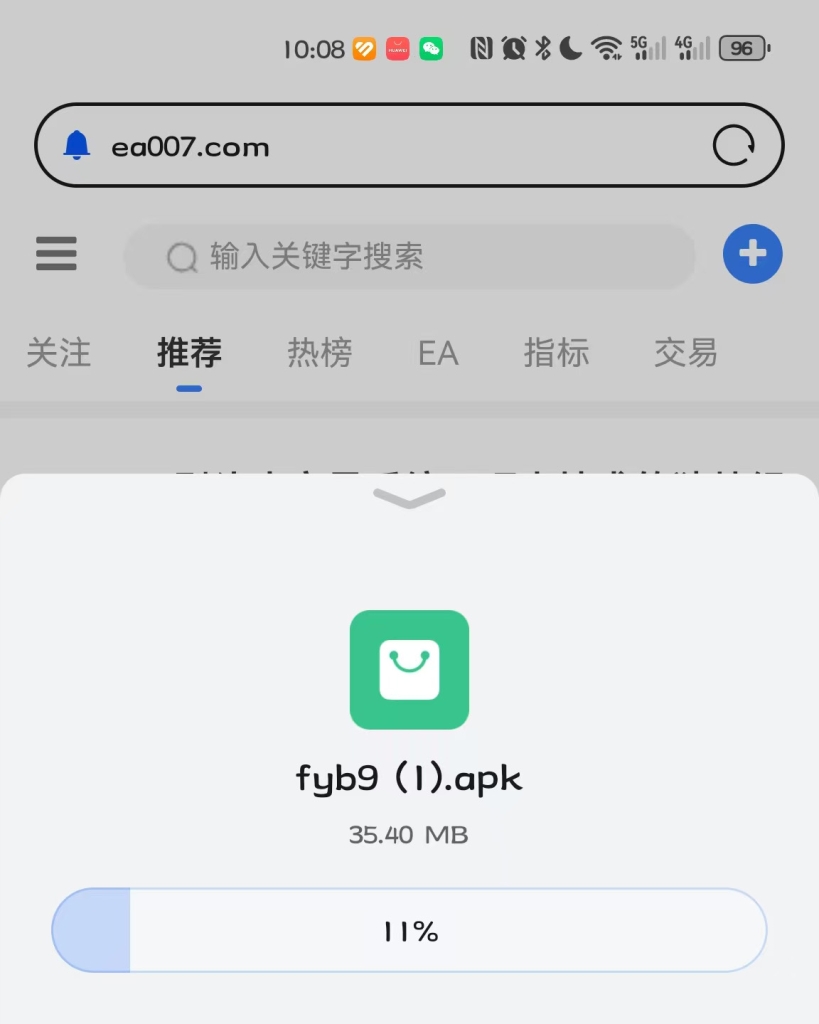This screenshot has width=819, height=1024.
Task: Tap the fyb9 (1).apk file name
Action: pos(409,778)
